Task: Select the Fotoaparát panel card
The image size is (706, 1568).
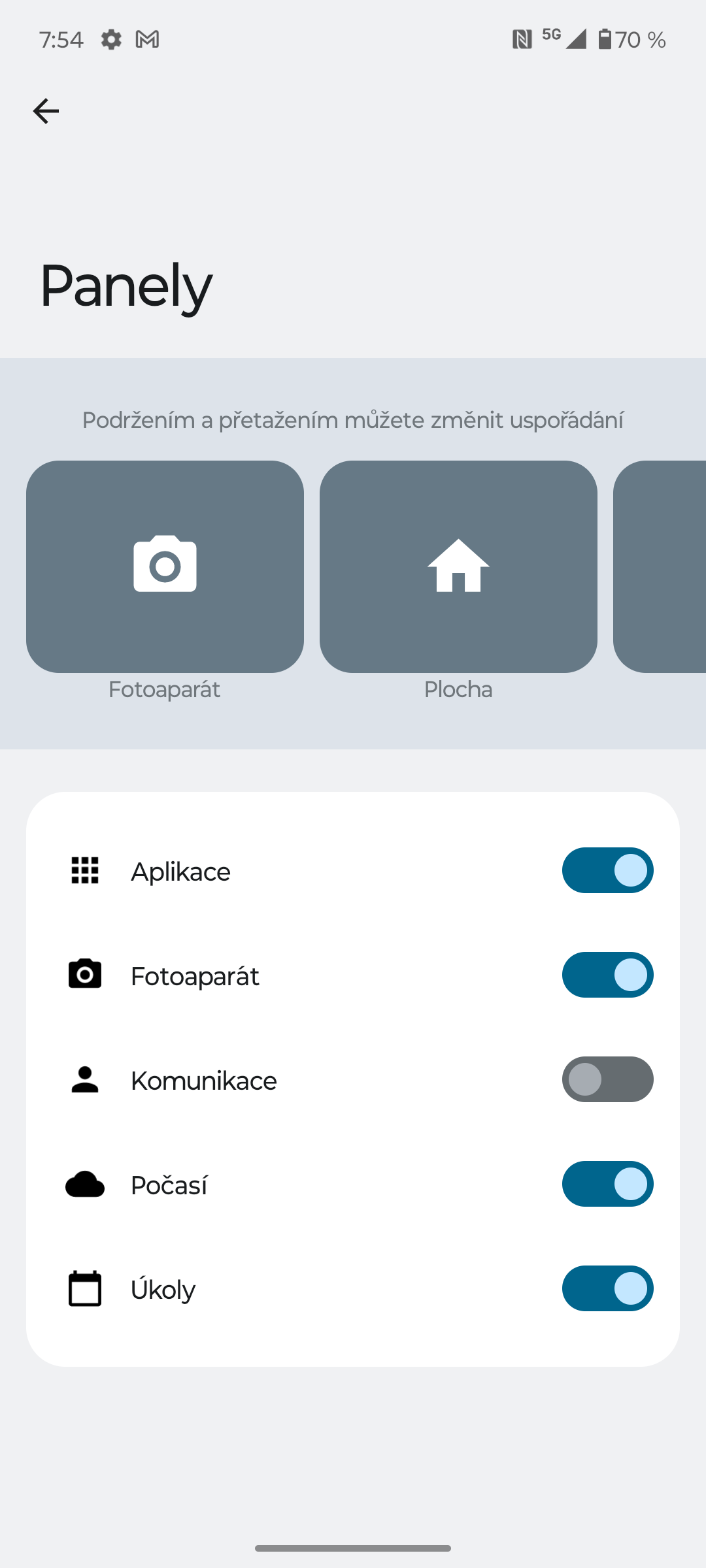Action: [165, 566]
